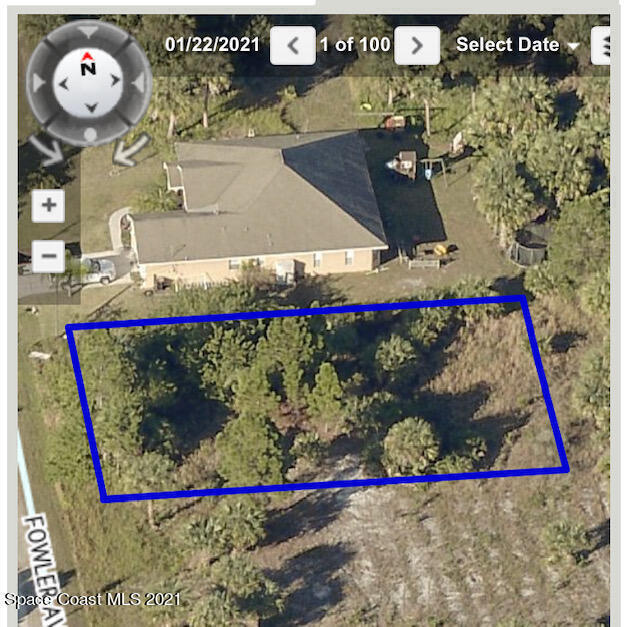The image size is (640, 627).
Task: Rotate view clockwise with right curved arrow
Action: (x=131, y=152)
